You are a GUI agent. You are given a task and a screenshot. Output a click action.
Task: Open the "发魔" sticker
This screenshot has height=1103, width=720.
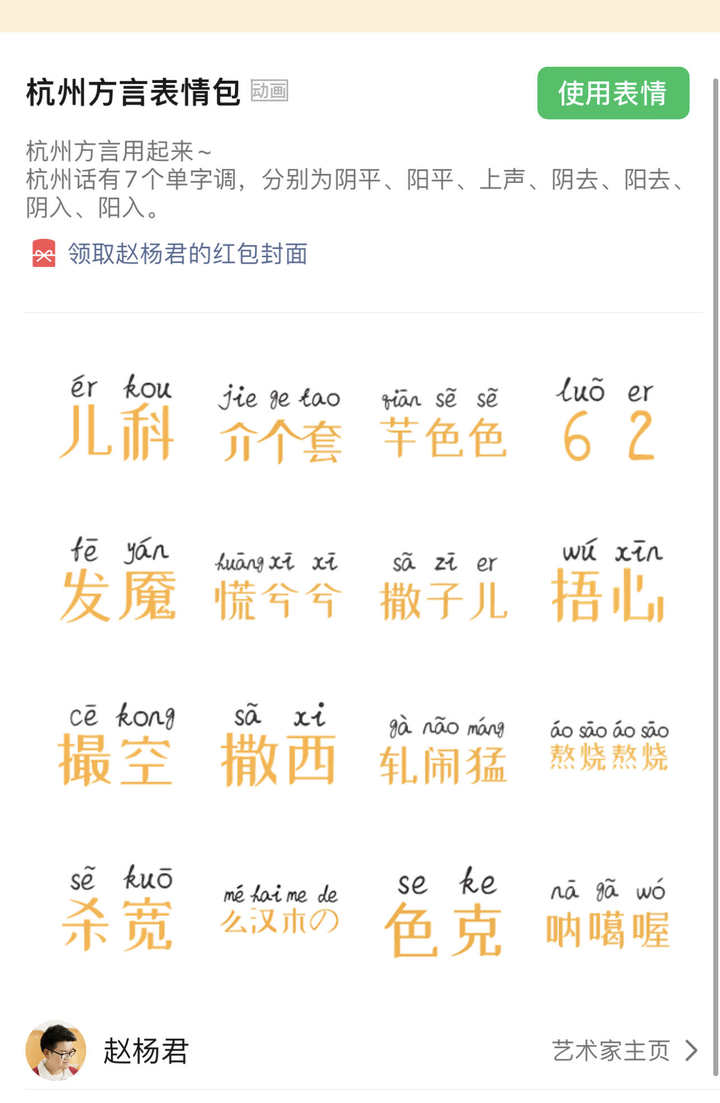pos(115,580)
